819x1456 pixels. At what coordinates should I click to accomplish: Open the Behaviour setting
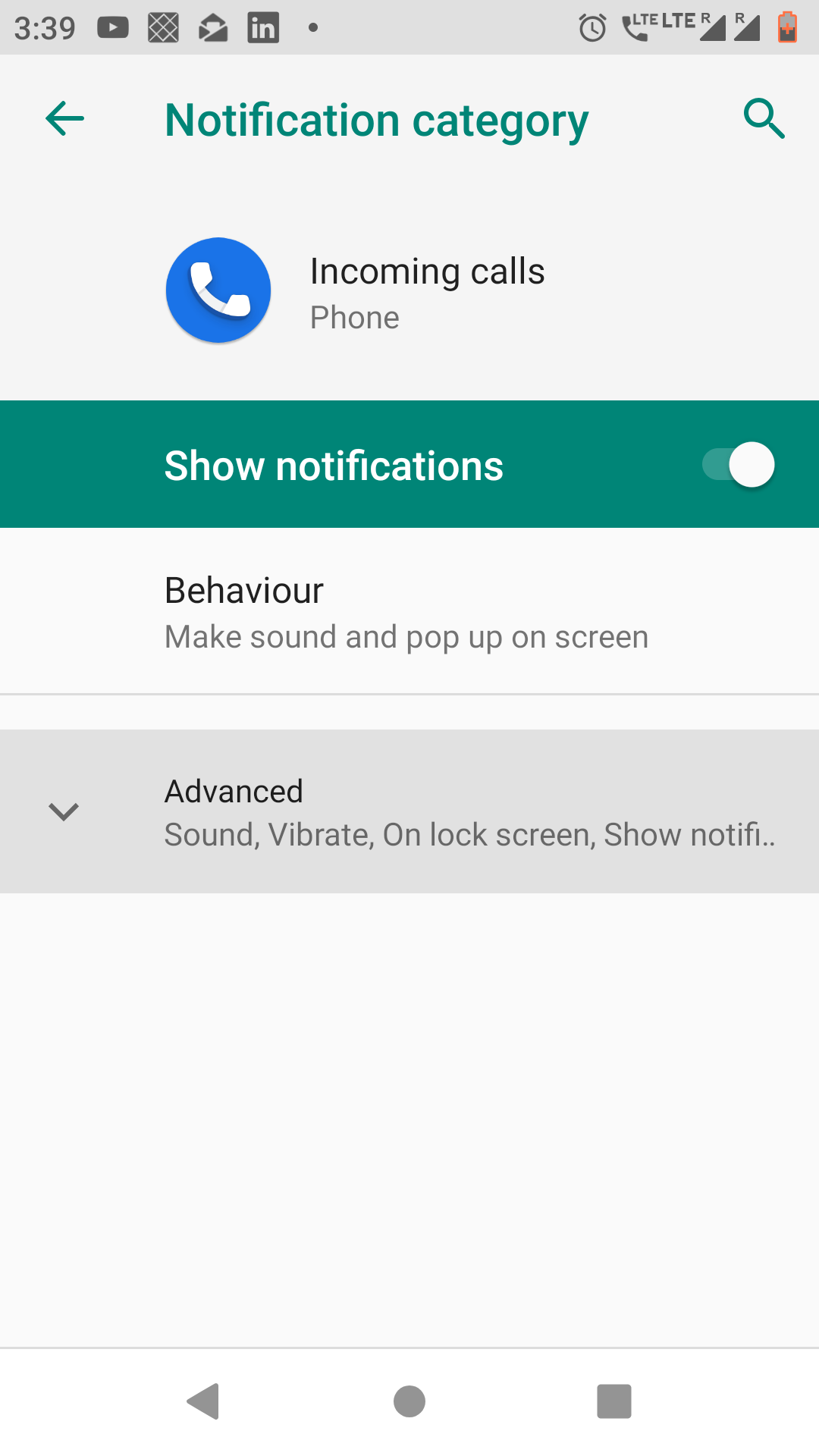[x=406, y=613]
